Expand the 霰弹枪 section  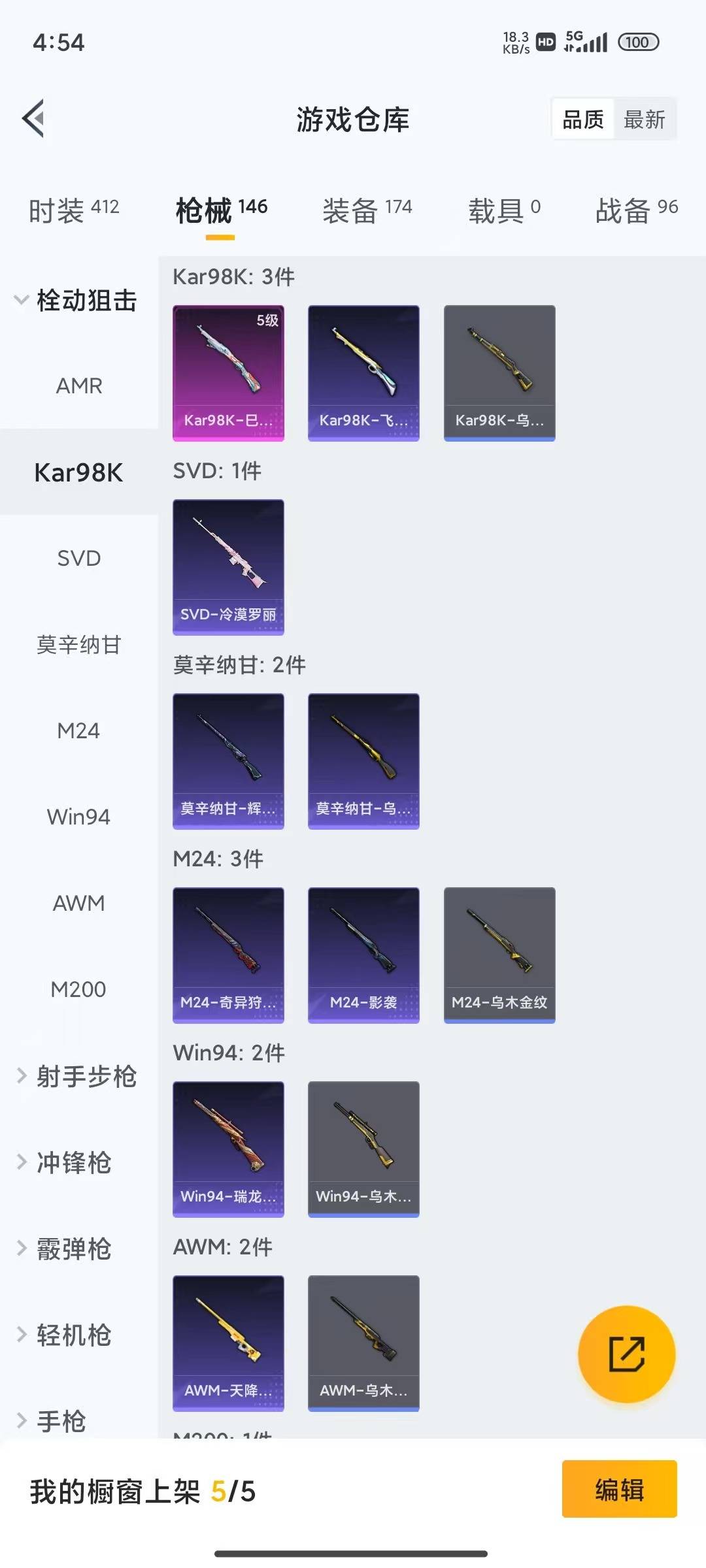[72, 1248]
